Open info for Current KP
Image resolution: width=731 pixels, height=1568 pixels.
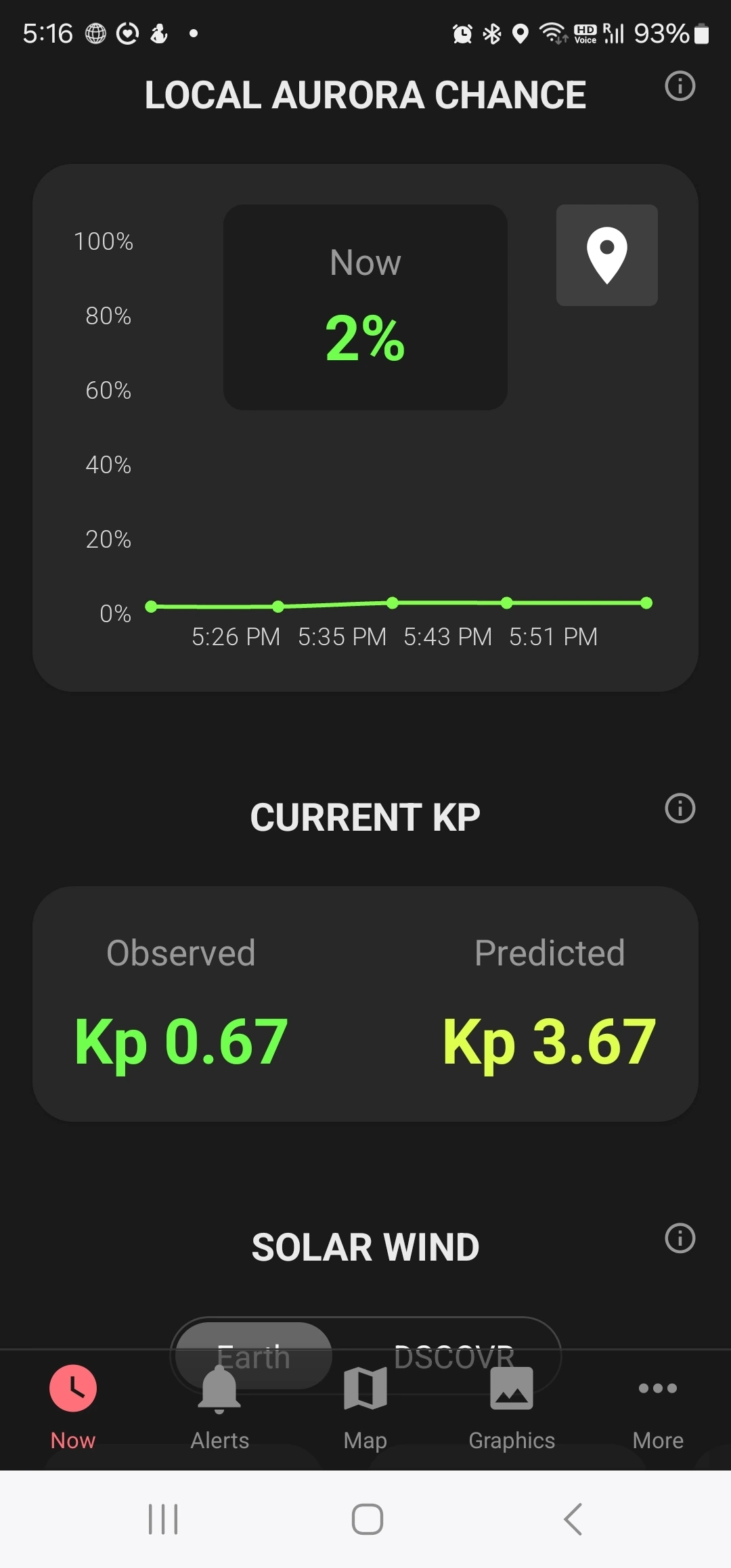coord(680,808)
